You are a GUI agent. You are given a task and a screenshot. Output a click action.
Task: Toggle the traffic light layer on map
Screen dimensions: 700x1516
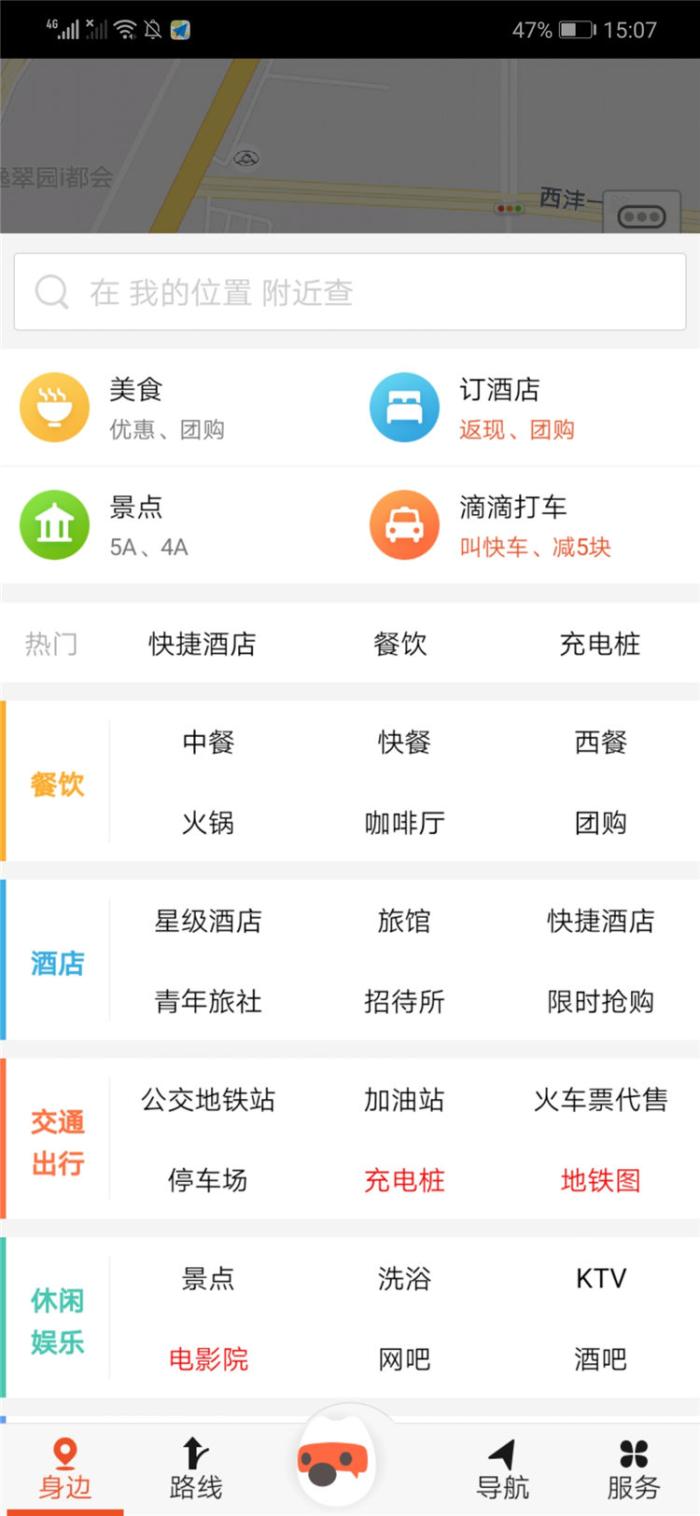coord(641,215)
